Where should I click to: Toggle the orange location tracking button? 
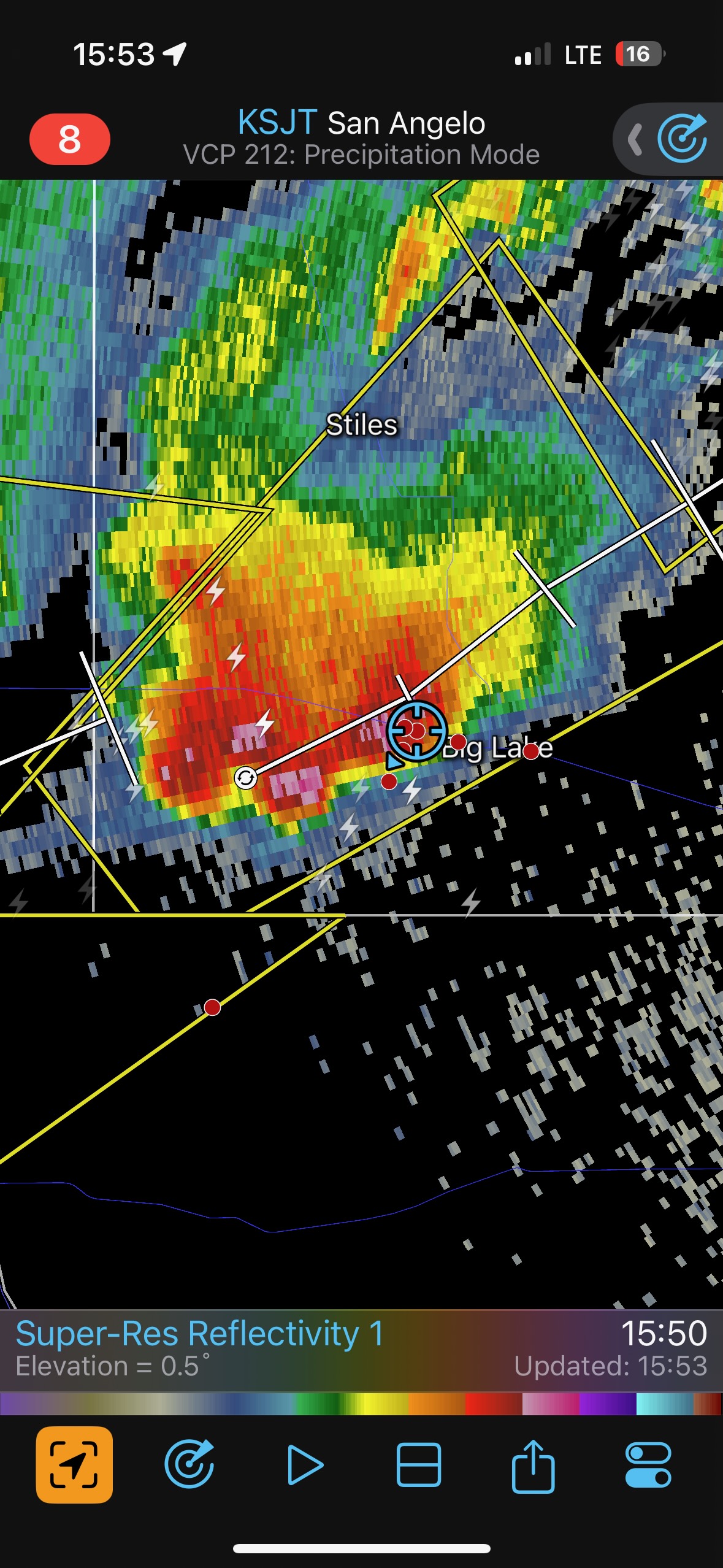point(74,1464)
